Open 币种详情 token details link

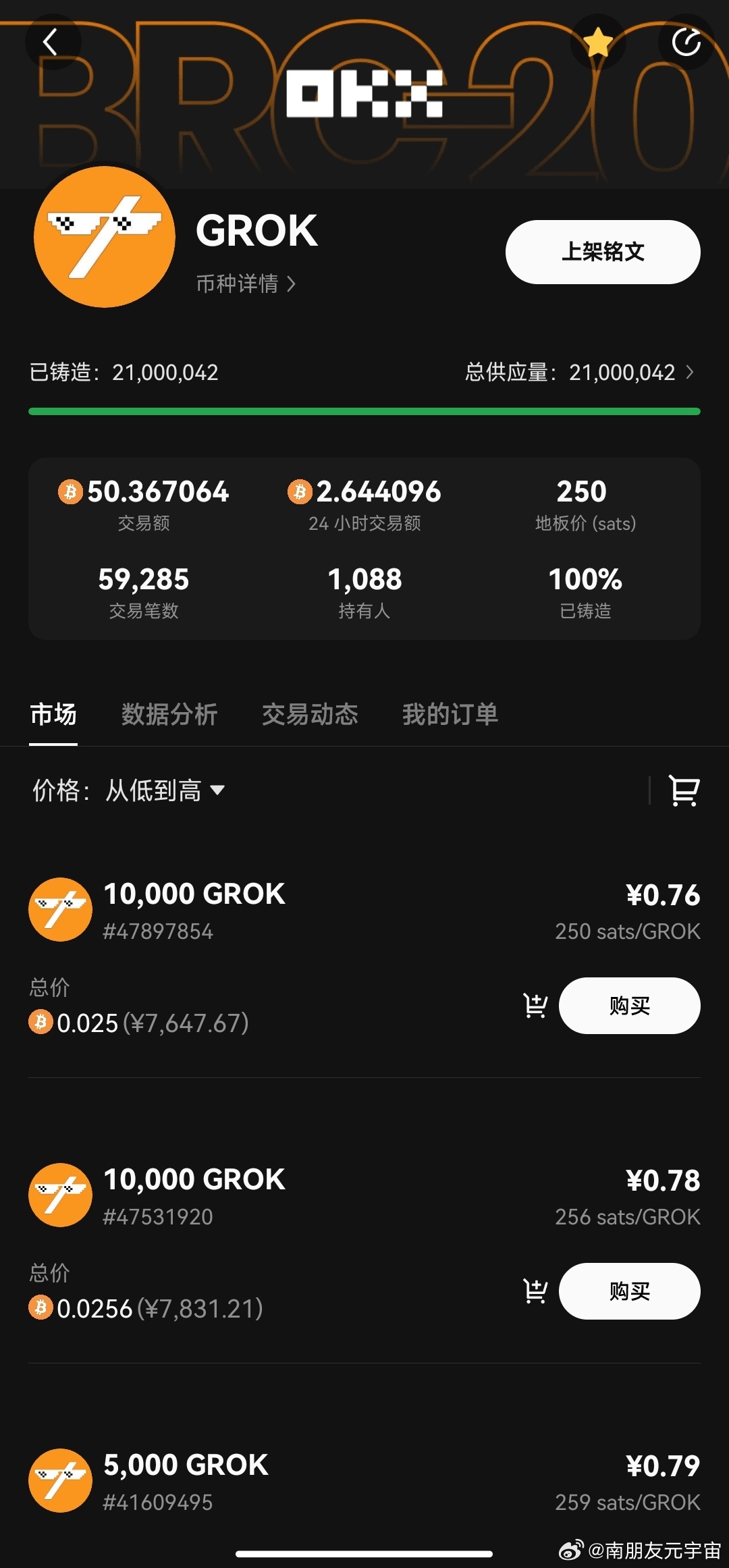point(246,283)
